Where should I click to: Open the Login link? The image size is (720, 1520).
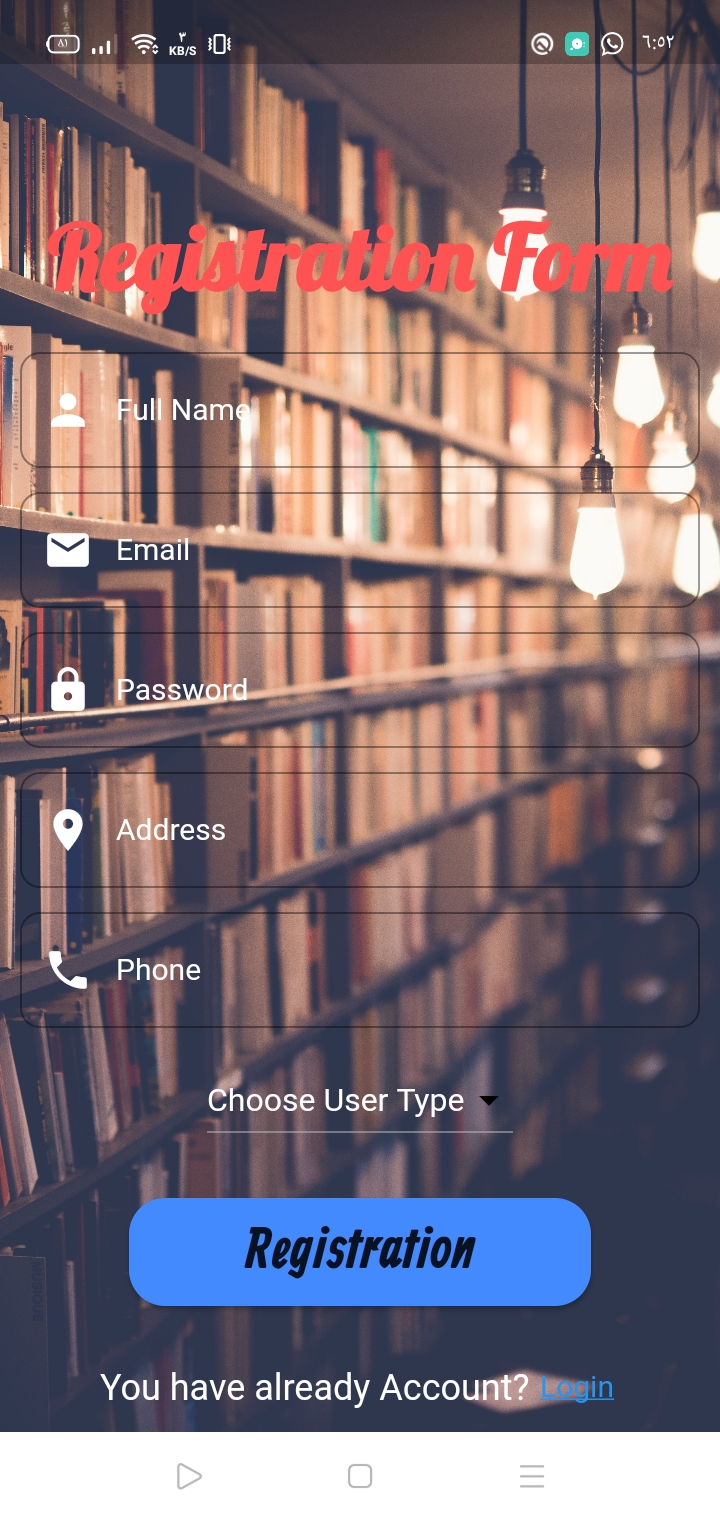pyautogui.click(x=576, y=1387)
